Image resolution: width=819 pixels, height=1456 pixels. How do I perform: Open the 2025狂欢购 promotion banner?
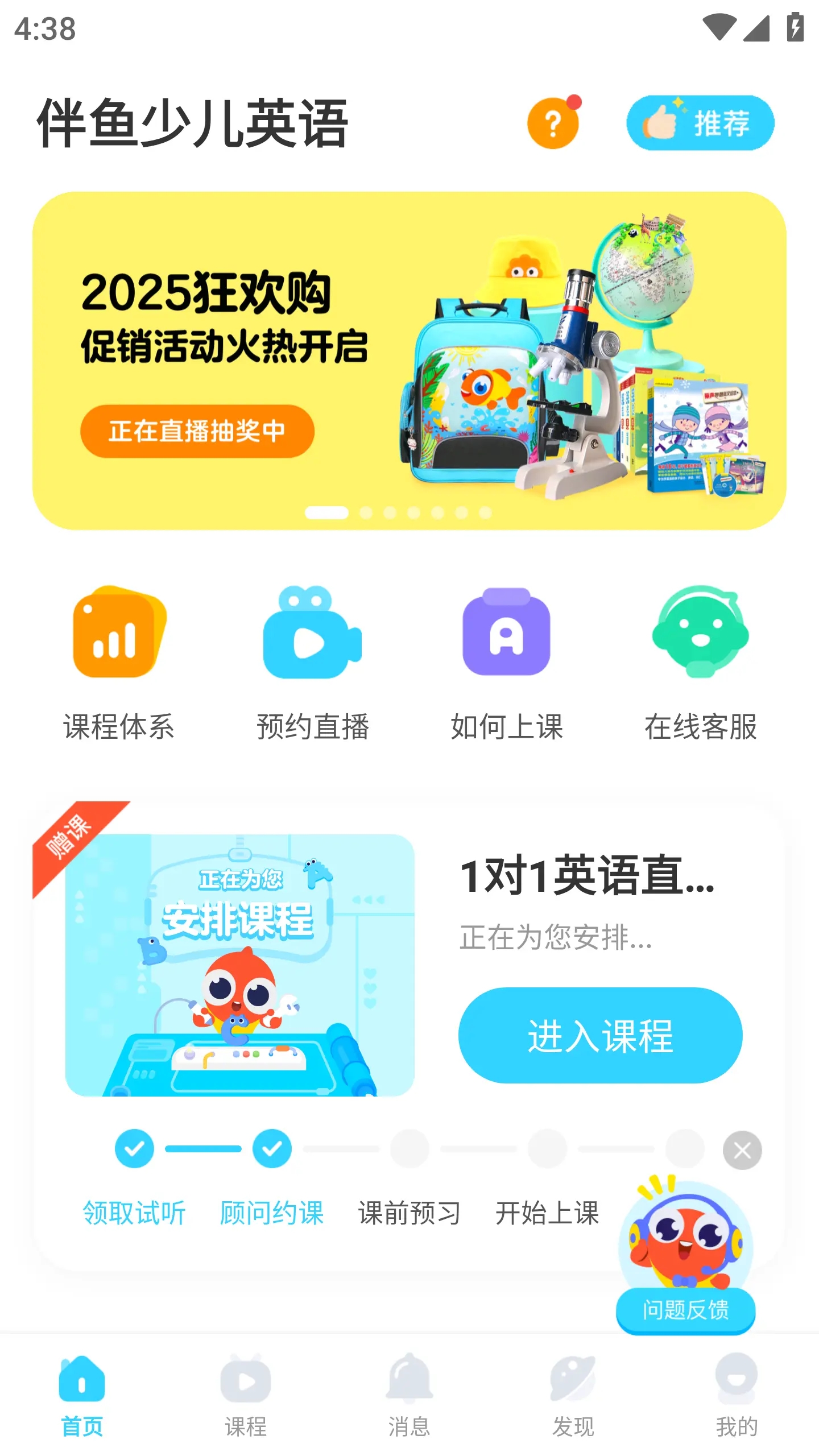click(x=409, y=361)
